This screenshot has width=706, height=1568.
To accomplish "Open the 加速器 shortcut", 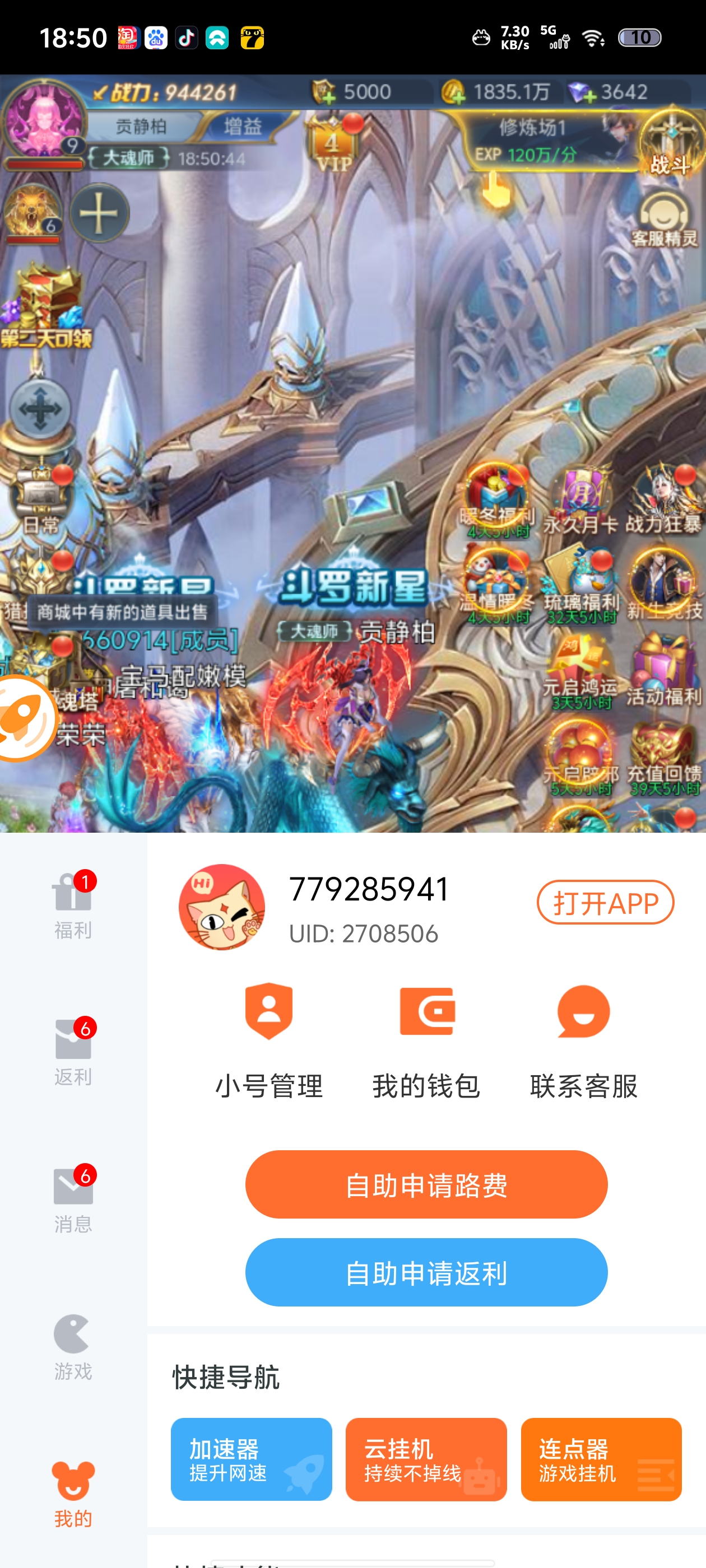I will pyautogui.click(x=251, y=1459).
